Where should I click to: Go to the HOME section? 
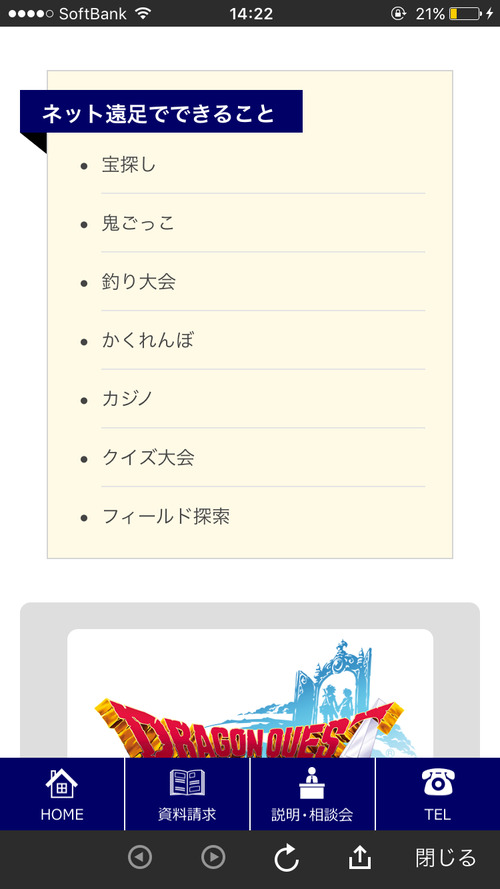[x=62, y=794]
